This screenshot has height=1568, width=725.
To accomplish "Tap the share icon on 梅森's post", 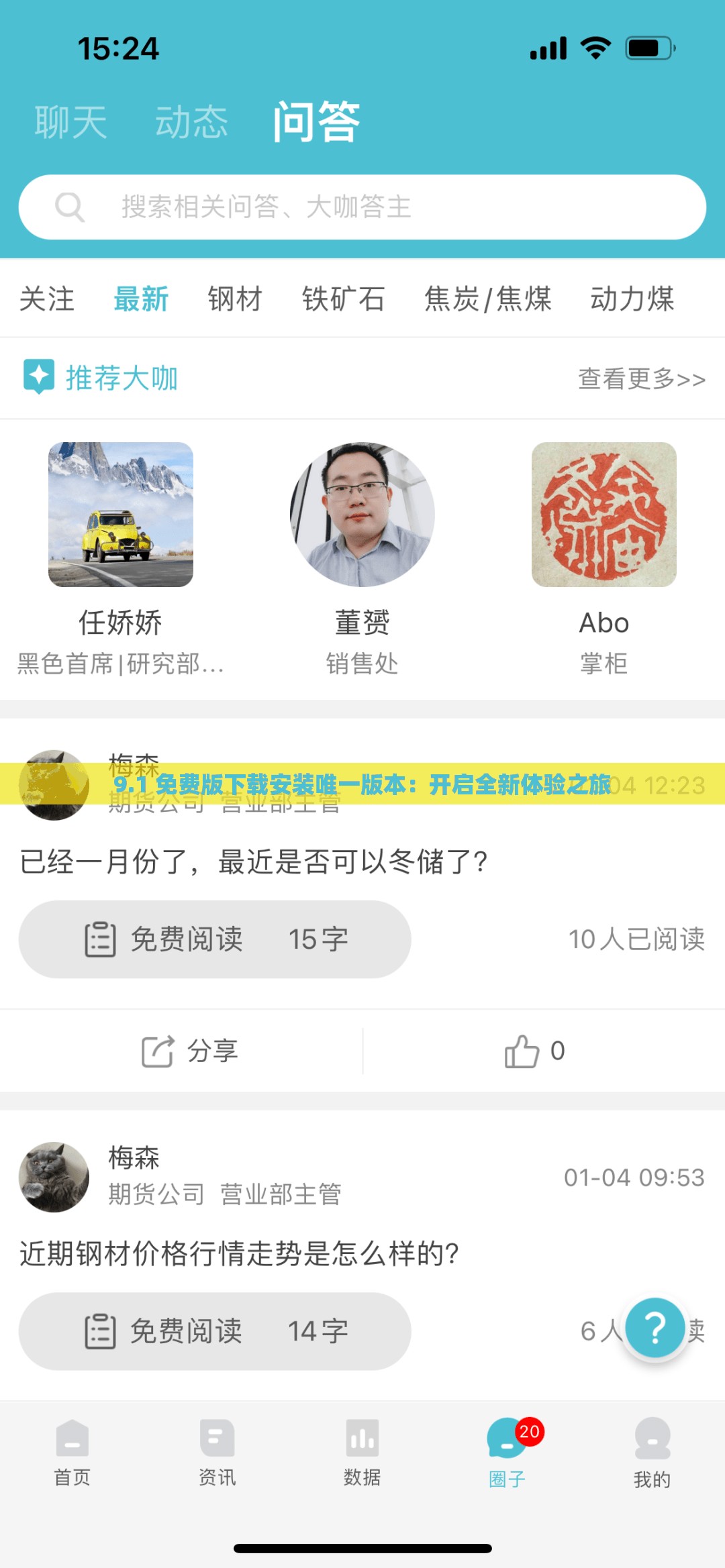I will tap(190, 1052).
